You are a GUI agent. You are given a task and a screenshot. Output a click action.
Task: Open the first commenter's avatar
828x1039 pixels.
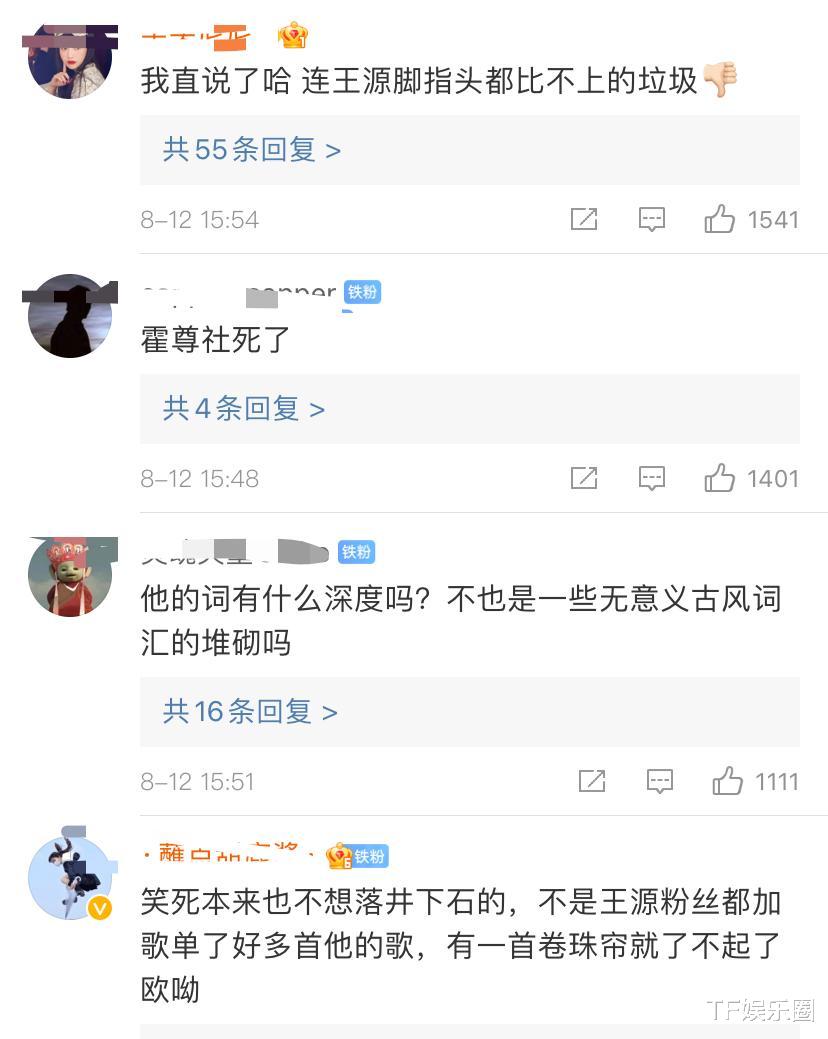[x=69, y=58]
